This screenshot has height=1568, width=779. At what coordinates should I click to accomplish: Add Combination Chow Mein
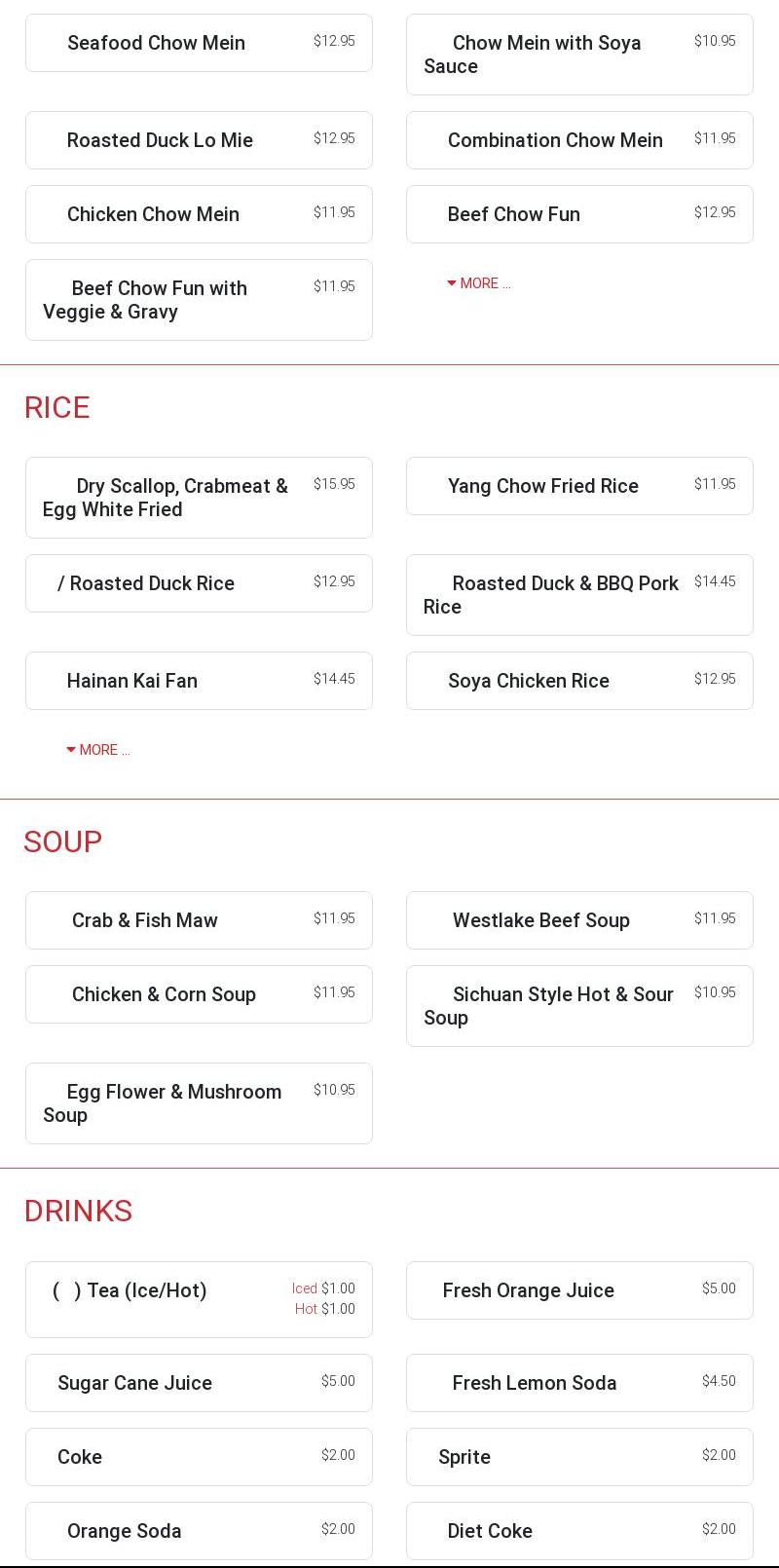pyautogui.click(x=579, y=140)
